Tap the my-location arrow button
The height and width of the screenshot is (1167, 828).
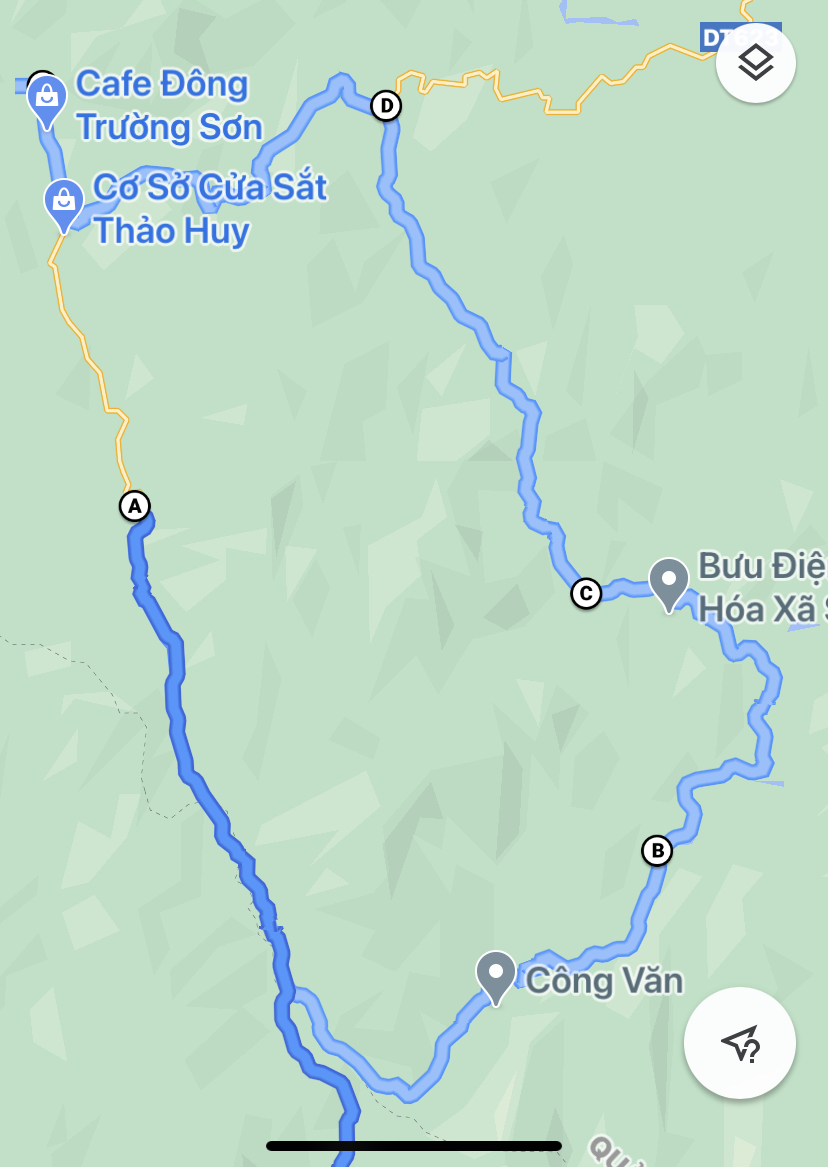tap(740, 1043)
